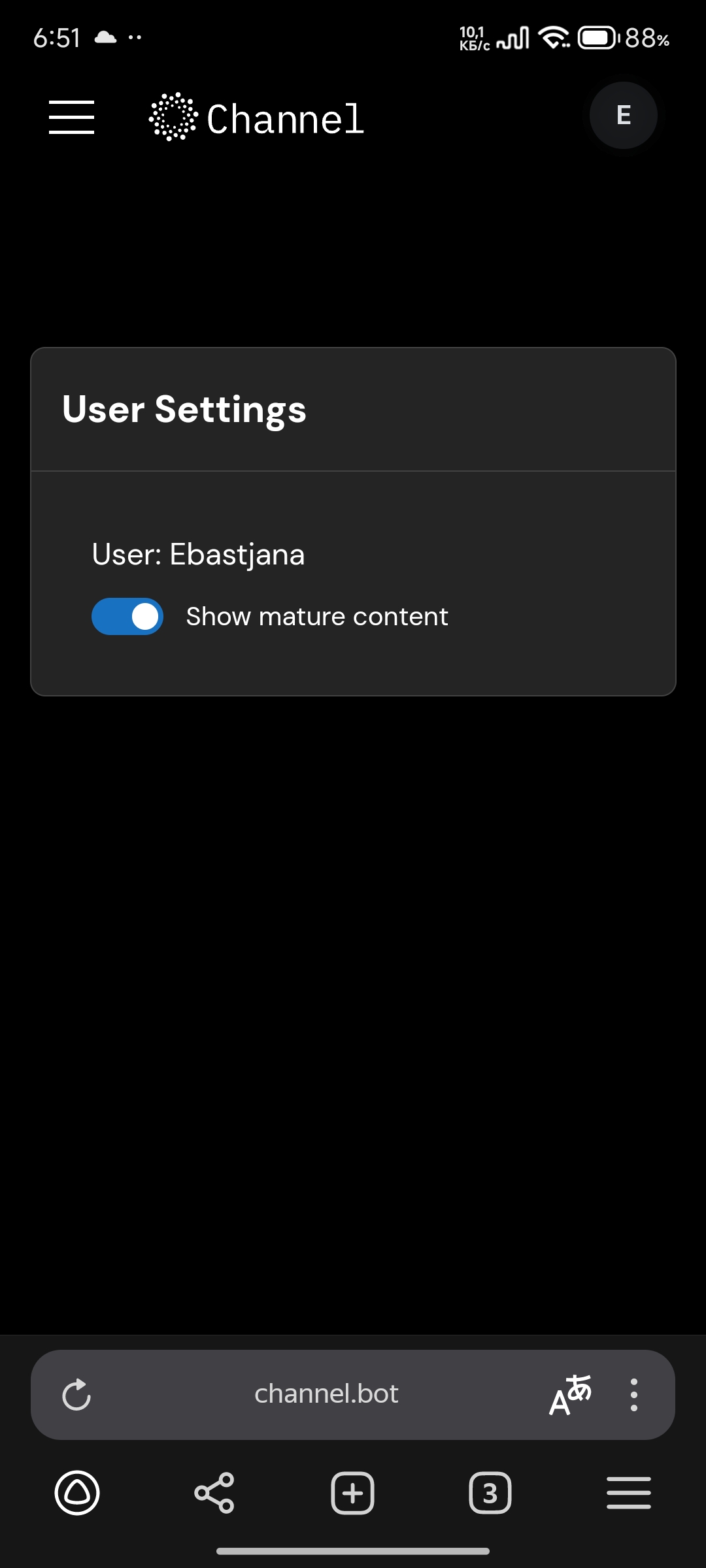The width and height of the screenshot is (706, 1568).
Task: Open the browser main menu
Action: tap(628, 1493)
